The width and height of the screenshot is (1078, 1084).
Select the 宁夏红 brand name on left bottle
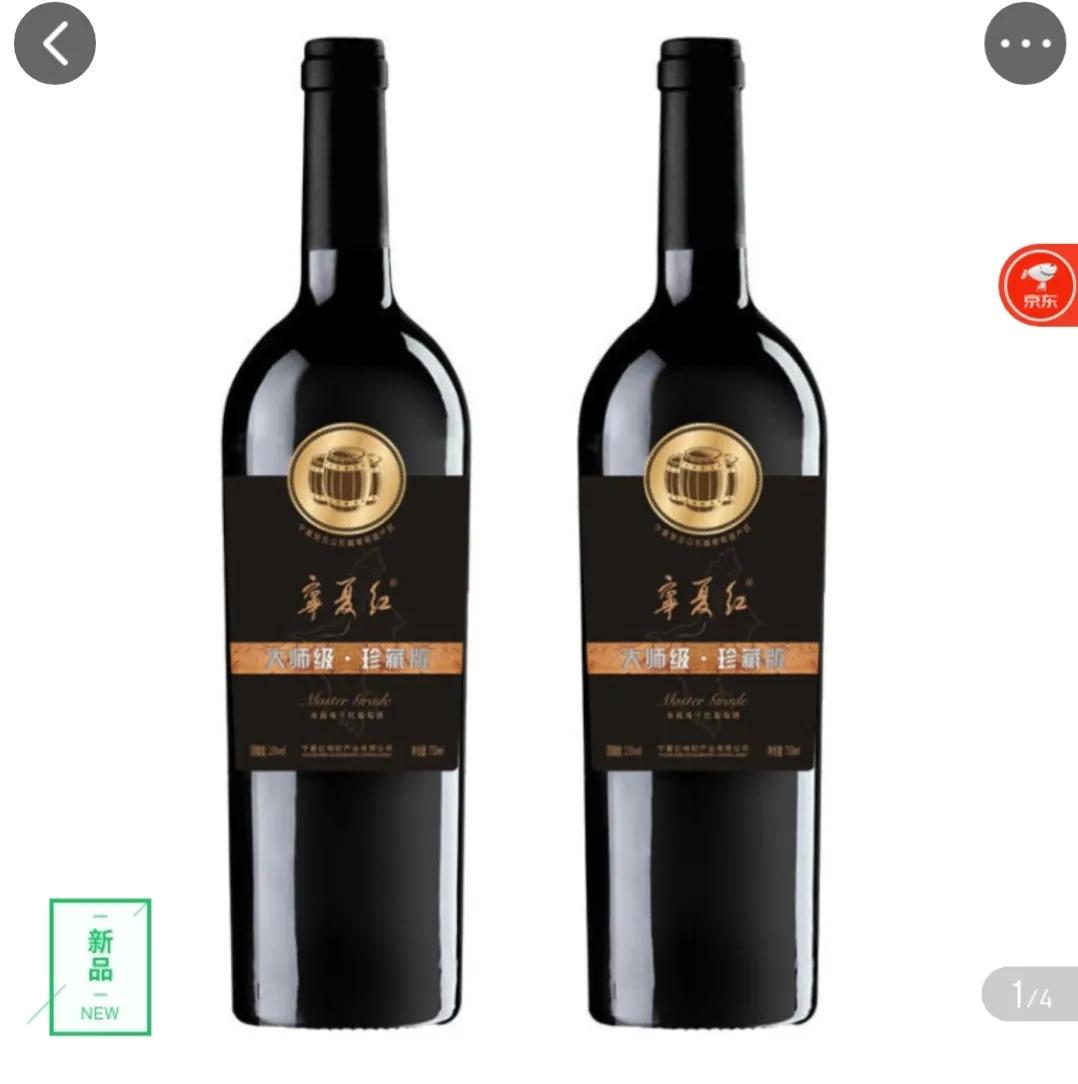point(345,595)
